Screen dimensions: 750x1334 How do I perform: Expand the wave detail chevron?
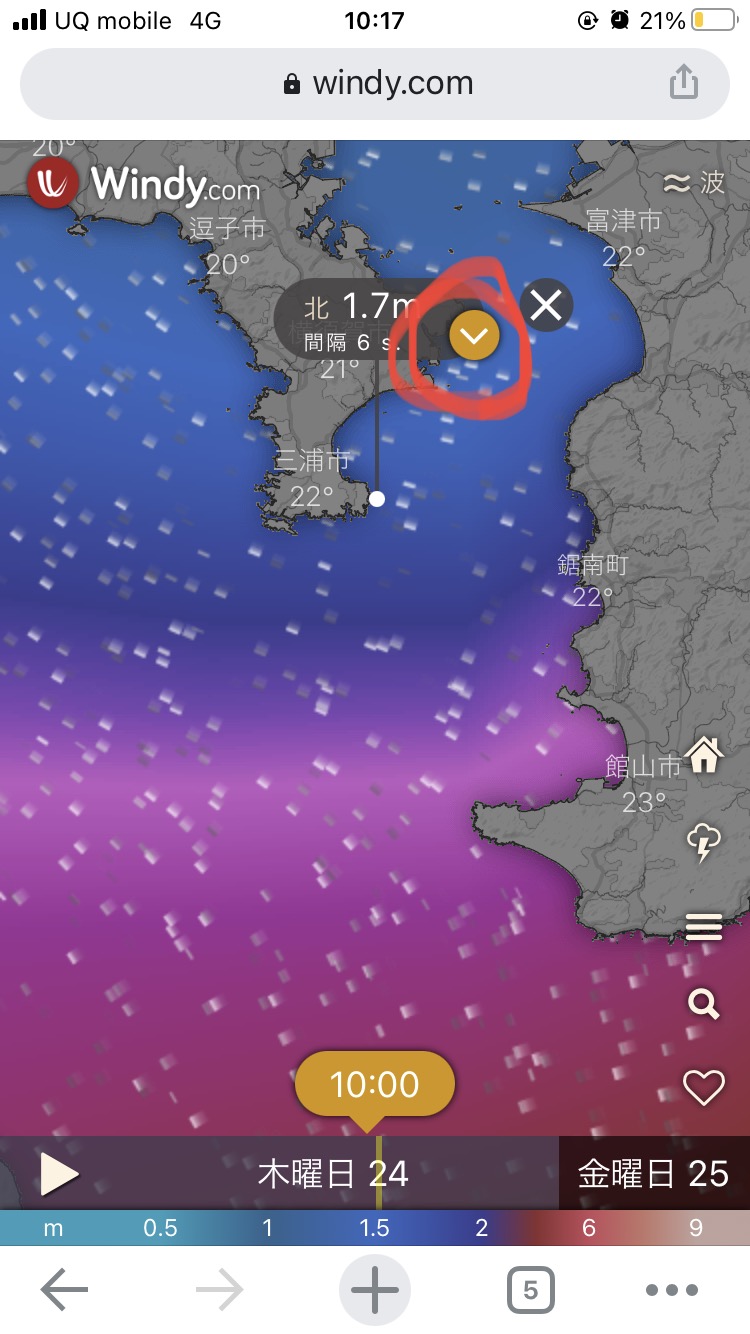coord(474,336)
